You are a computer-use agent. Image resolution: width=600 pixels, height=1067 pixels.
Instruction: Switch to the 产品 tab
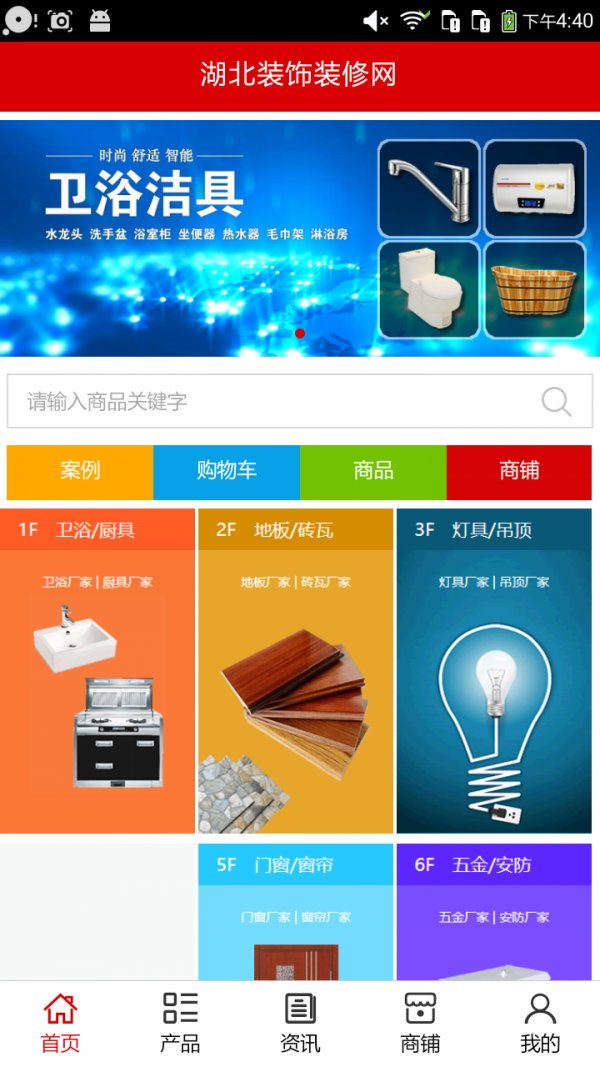(x=180, y=1023)
